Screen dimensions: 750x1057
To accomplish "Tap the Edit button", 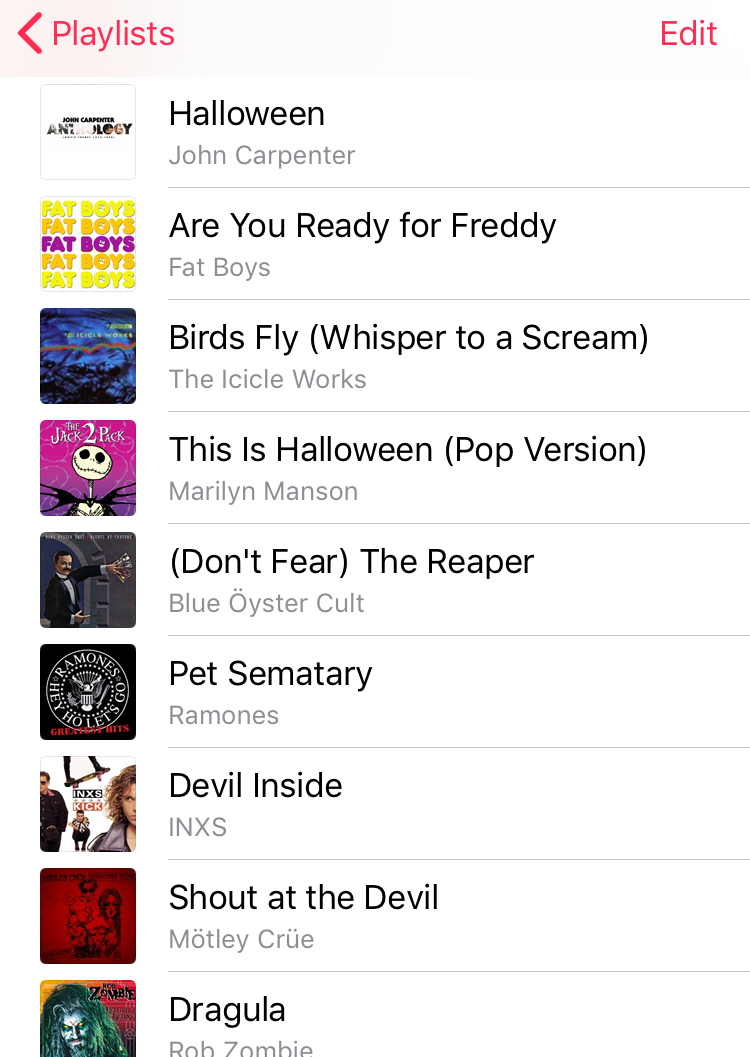I will click(x=688, y=34).
